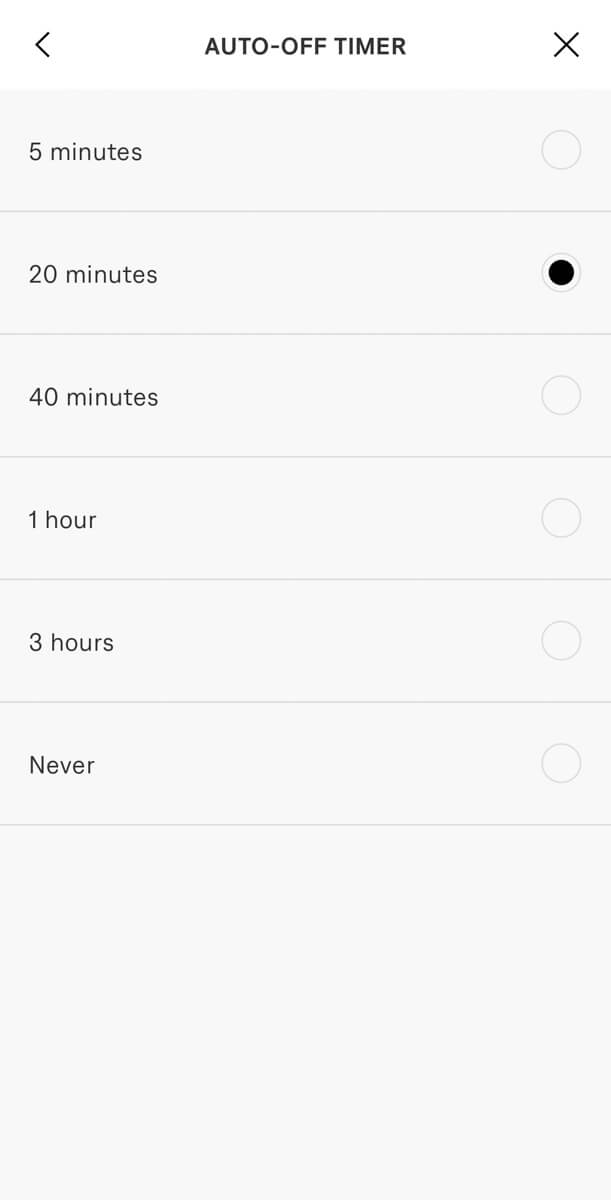Image resolution: width=611 pixels, height=1200 pixels.
Task: Select the 5 minutes option
Action: 305,151
